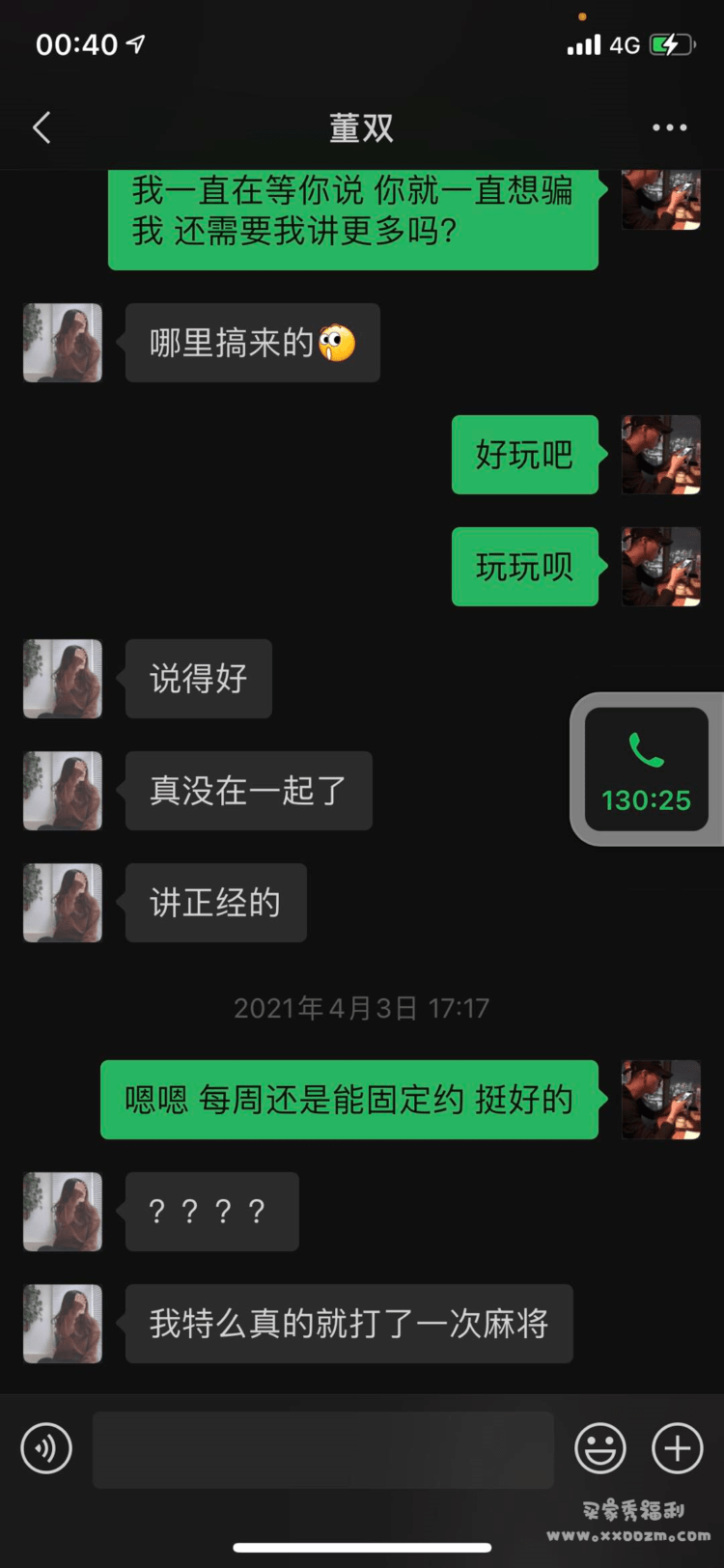Return to the ongoing 130:25 call
The image size is (724, 1568).
(x=646, y=770)
